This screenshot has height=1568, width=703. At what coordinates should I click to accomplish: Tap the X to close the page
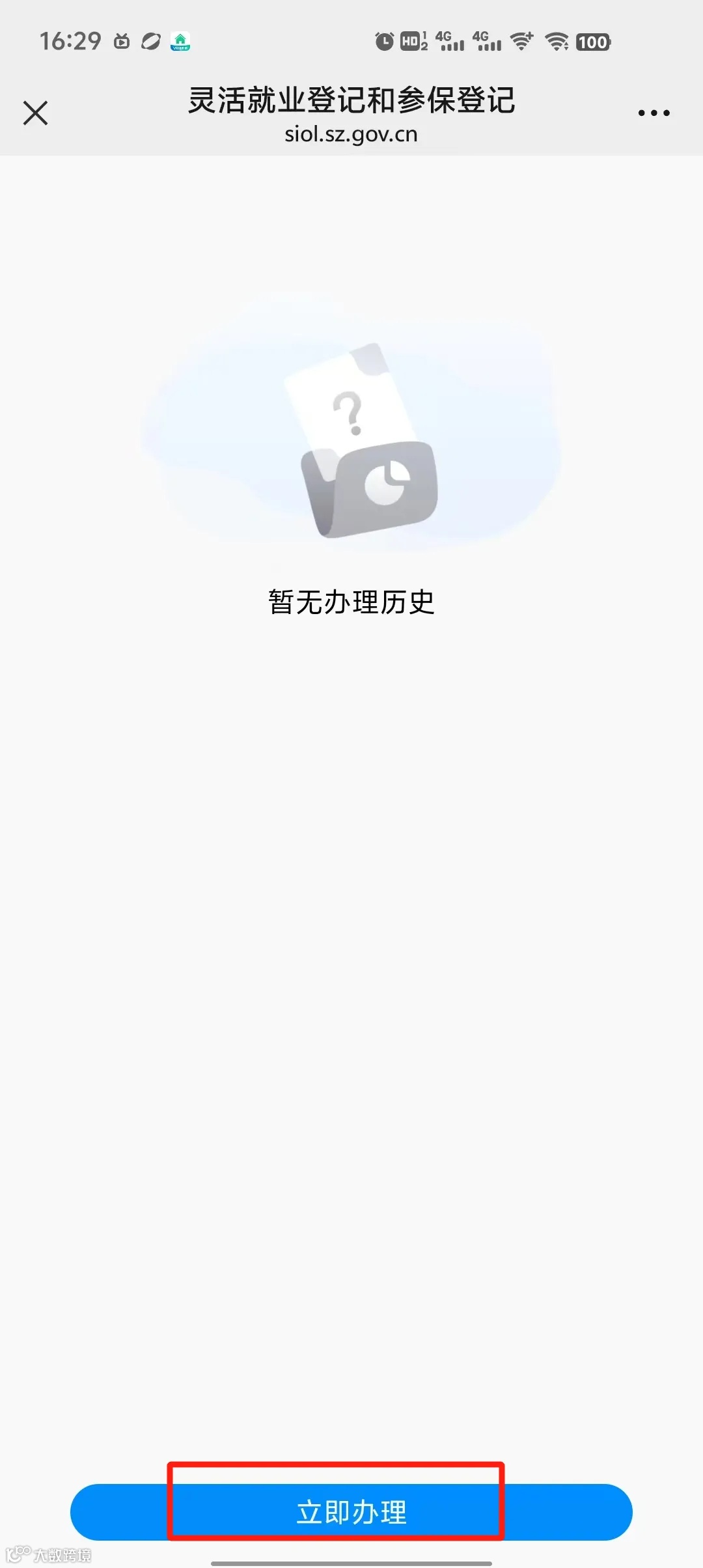point(36,113)
